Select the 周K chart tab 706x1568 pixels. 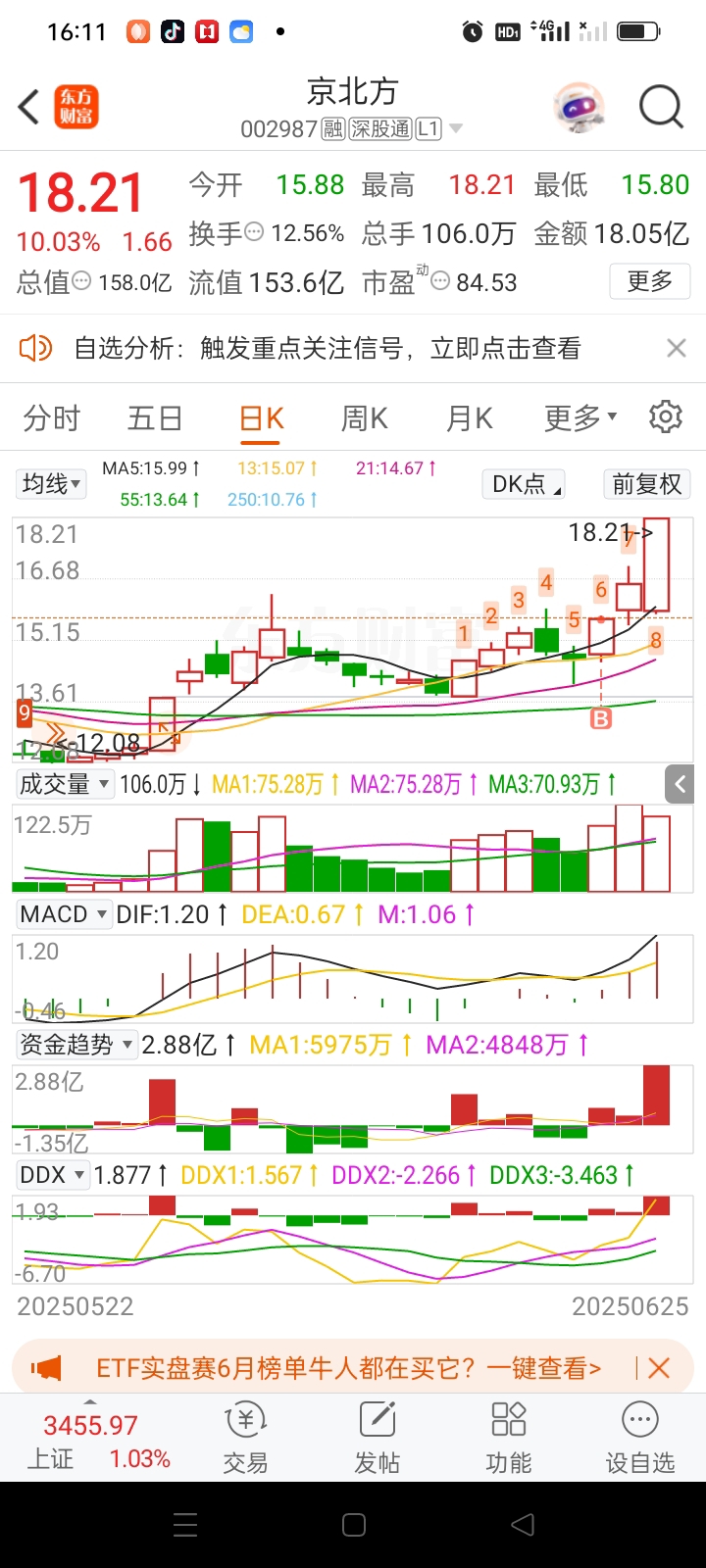(x=364, y=418)
